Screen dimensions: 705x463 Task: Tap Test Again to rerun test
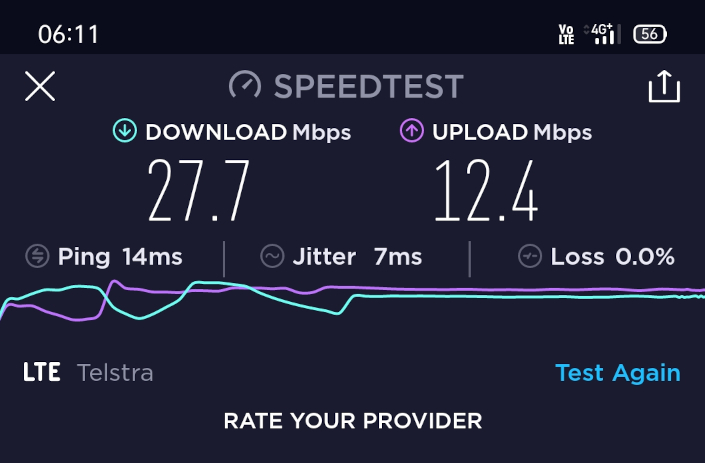point(617,373)
